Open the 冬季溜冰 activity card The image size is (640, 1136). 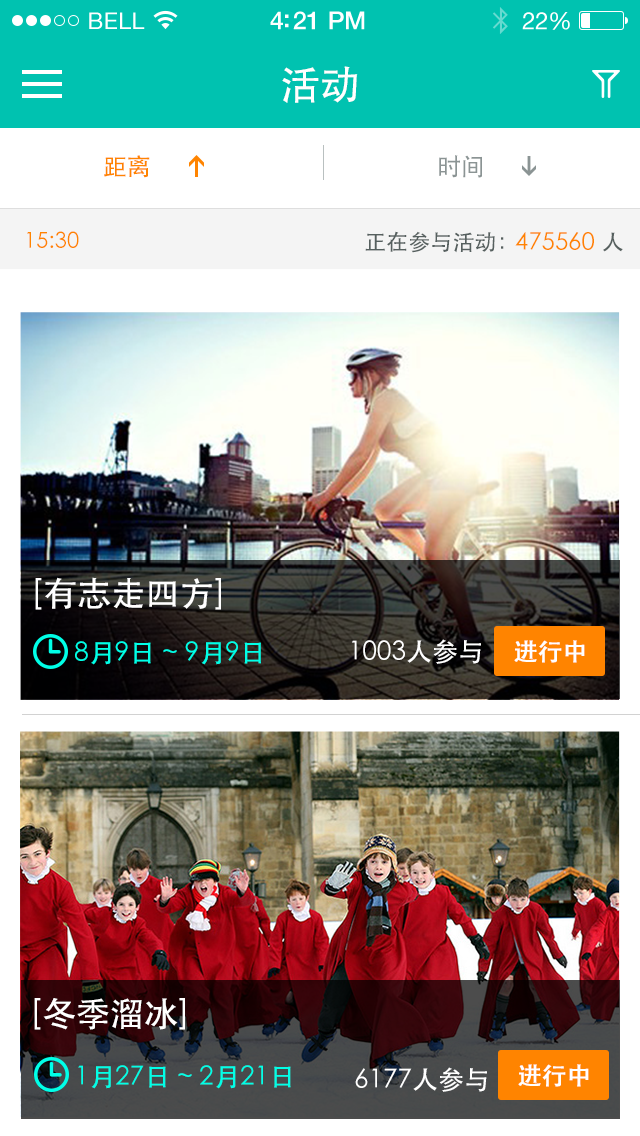pos(320,880)
